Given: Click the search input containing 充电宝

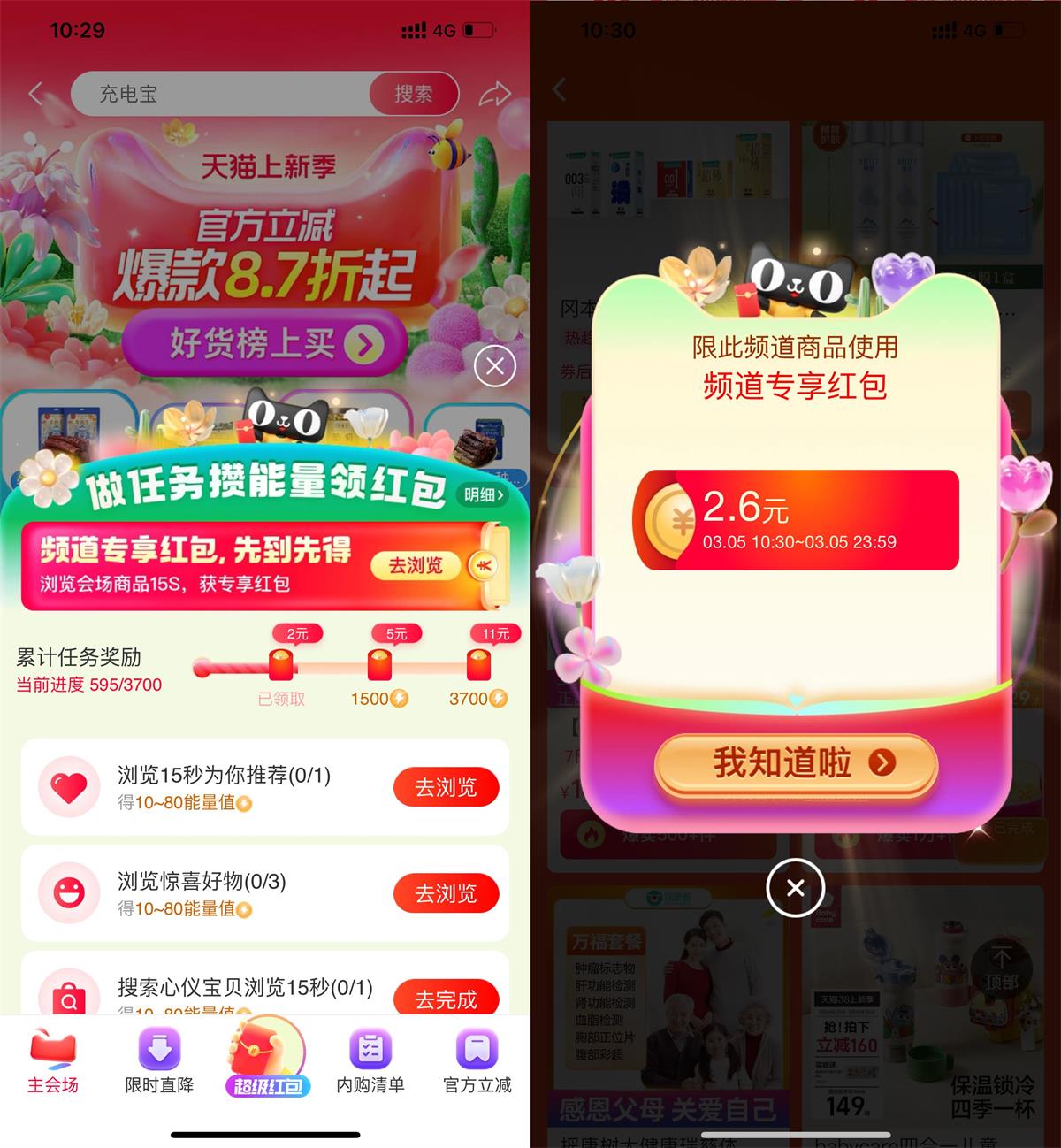Looking at the screenshot, I should (221, 94).
